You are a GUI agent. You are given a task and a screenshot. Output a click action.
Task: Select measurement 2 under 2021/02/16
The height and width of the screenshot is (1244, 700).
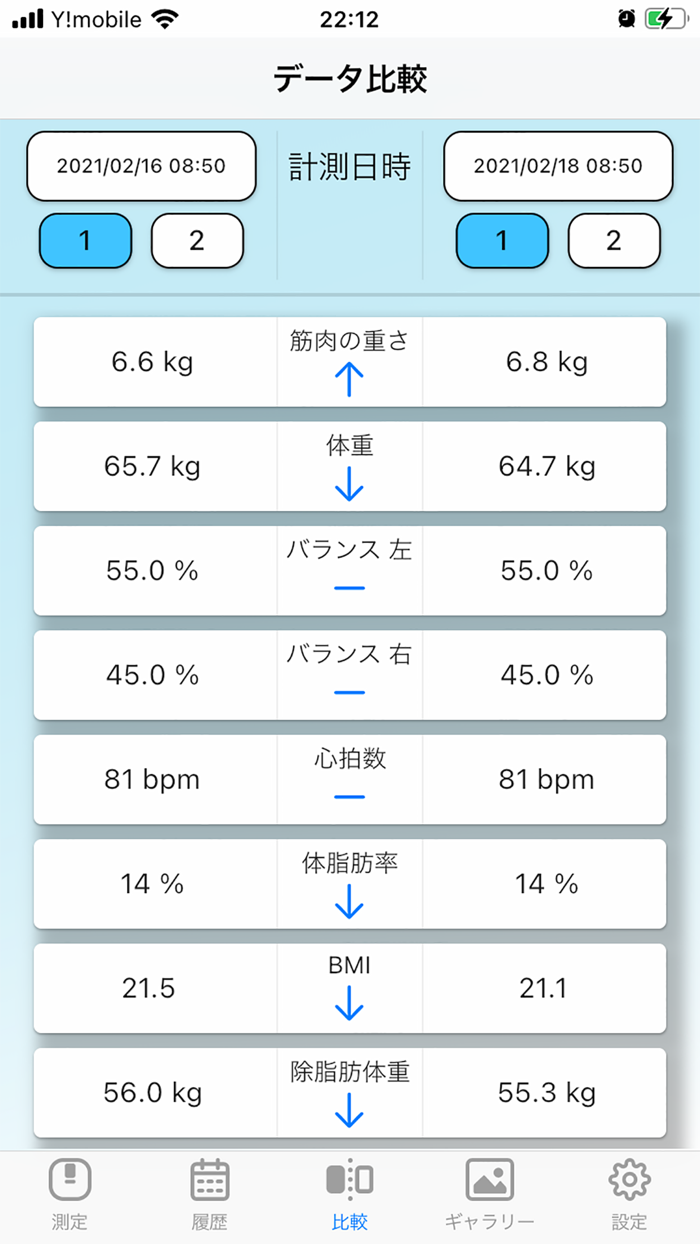(197, 241)
